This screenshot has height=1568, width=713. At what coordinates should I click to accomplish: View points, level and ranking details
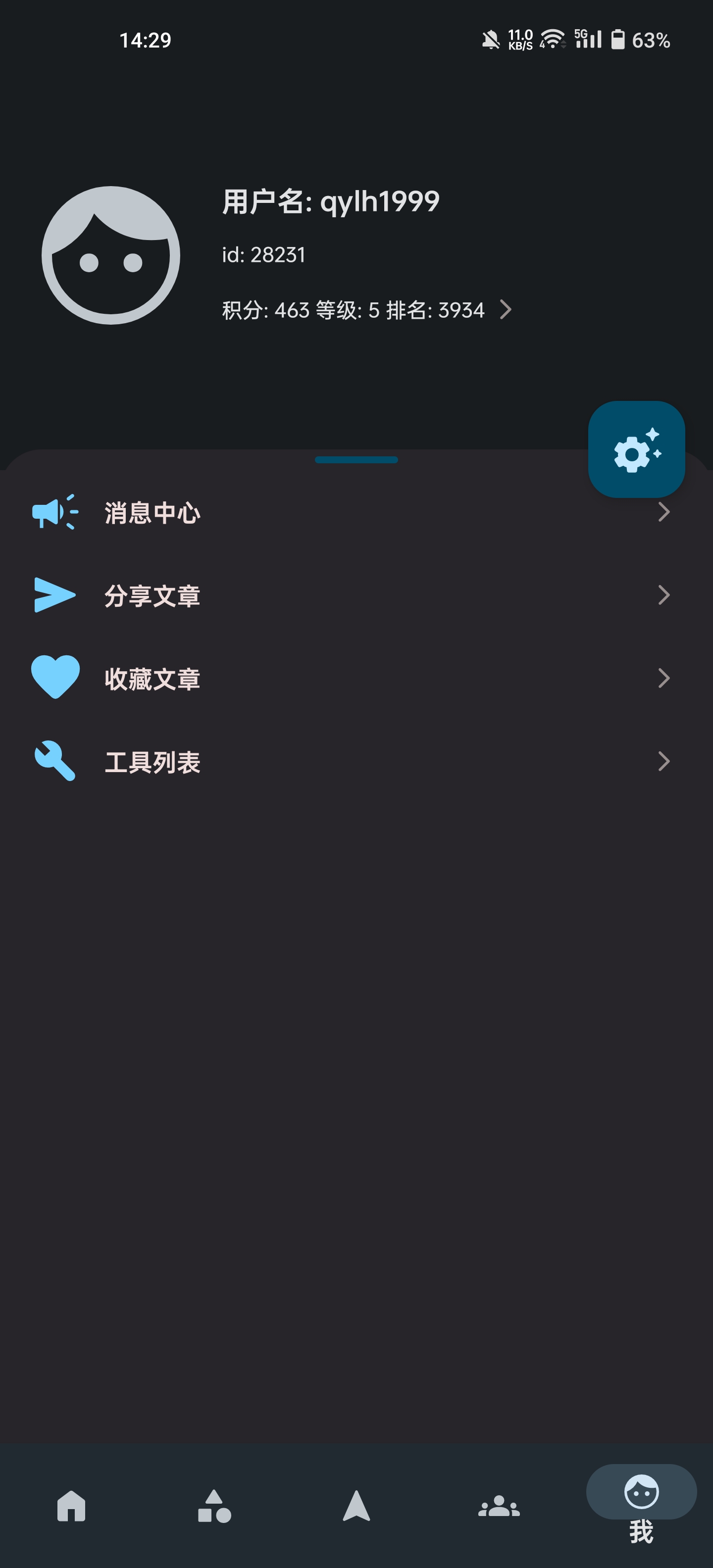pyautogui.click(x=366, y=310)
